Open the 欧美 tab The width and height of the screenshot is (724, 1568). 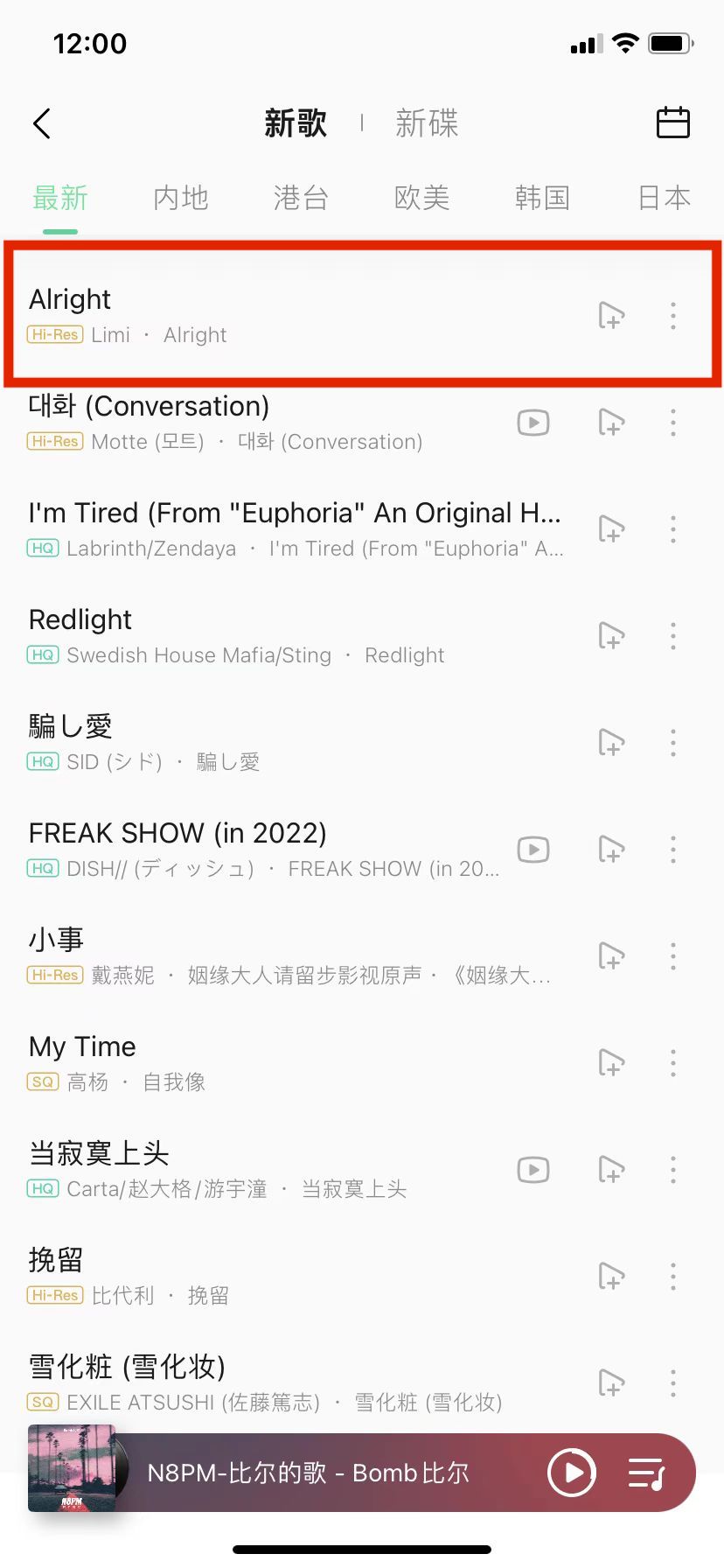coord(421,199)
